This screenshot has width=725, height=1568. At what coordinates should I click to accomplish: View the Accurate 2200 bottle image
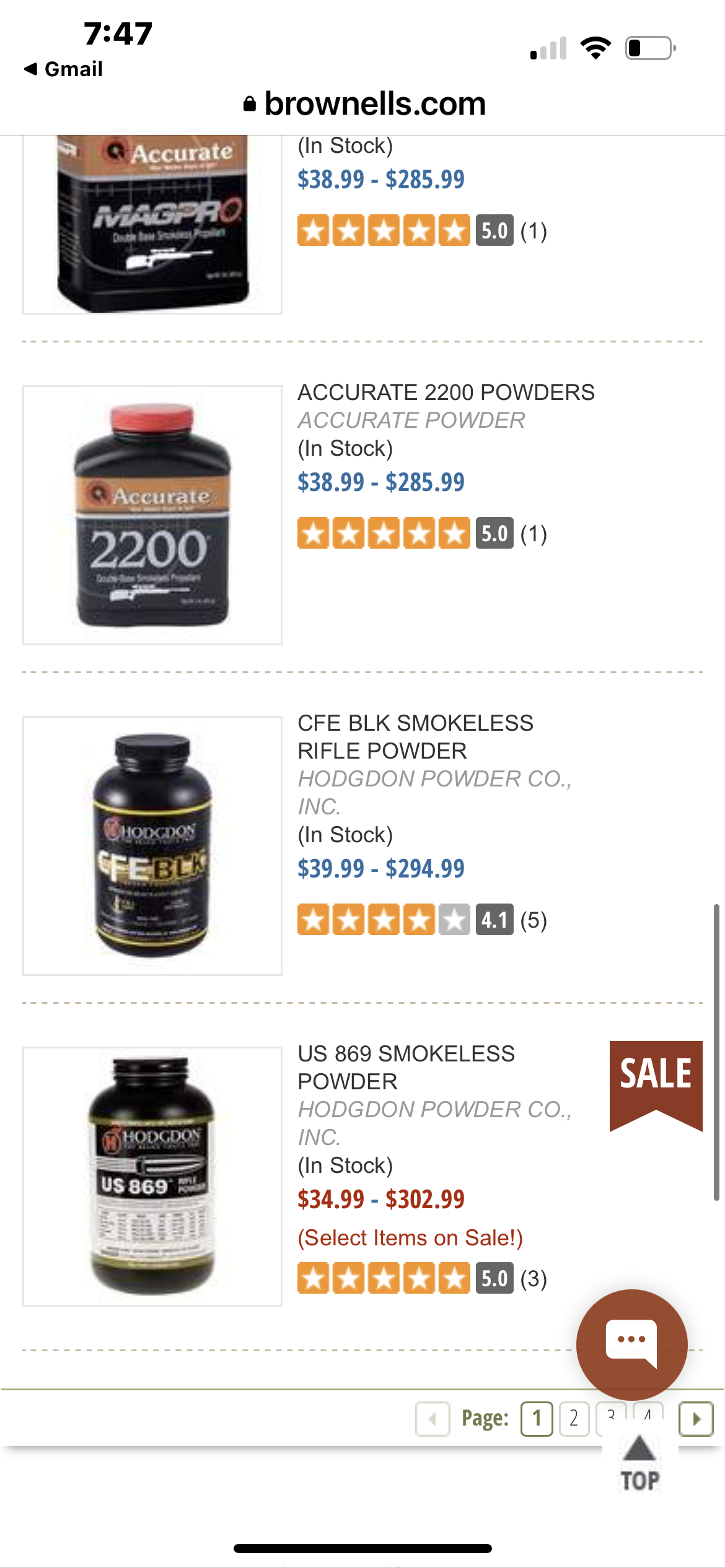[x=152, y=515]
